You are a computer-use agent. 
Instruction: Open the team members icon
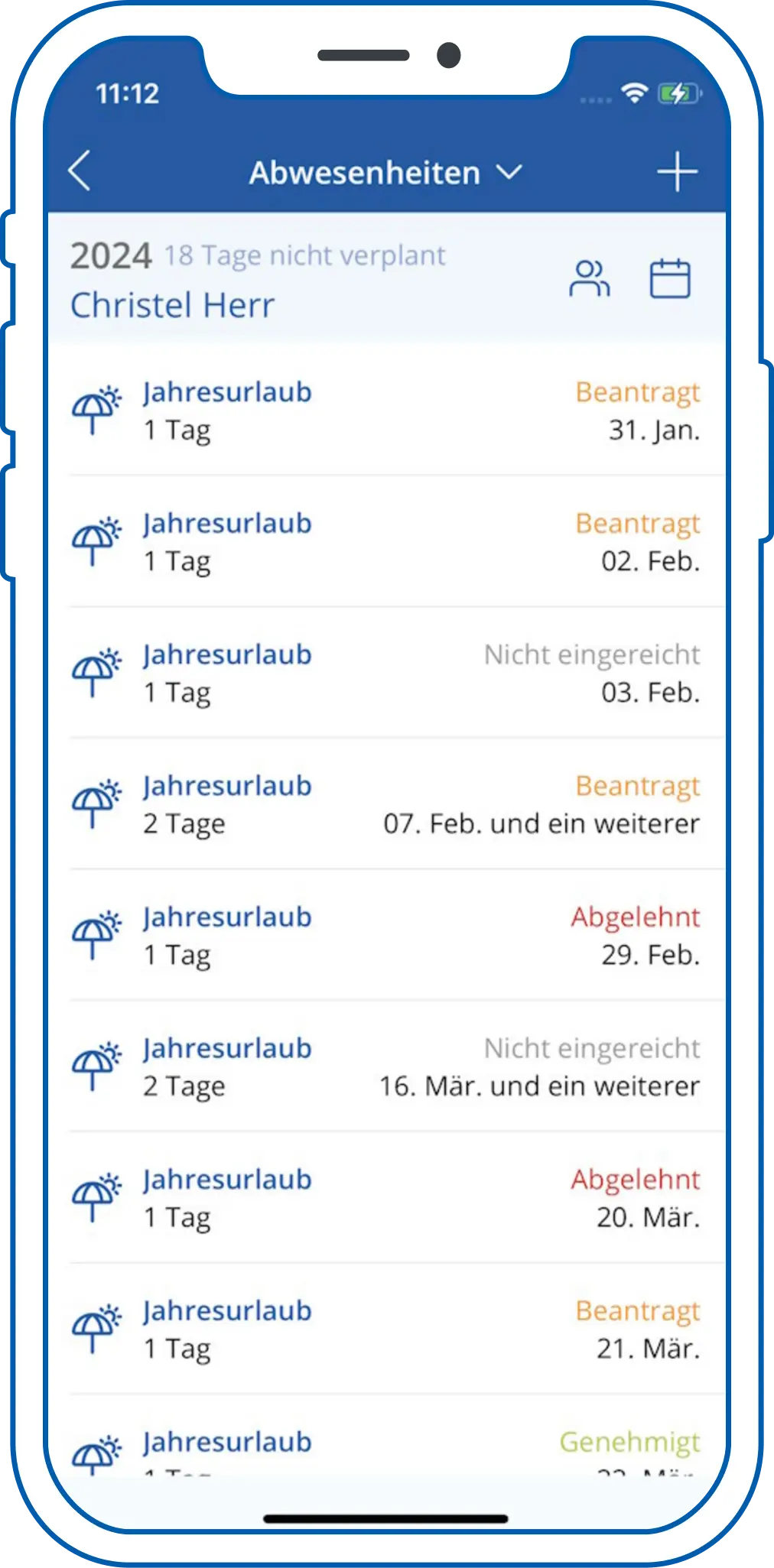[590, 281]
